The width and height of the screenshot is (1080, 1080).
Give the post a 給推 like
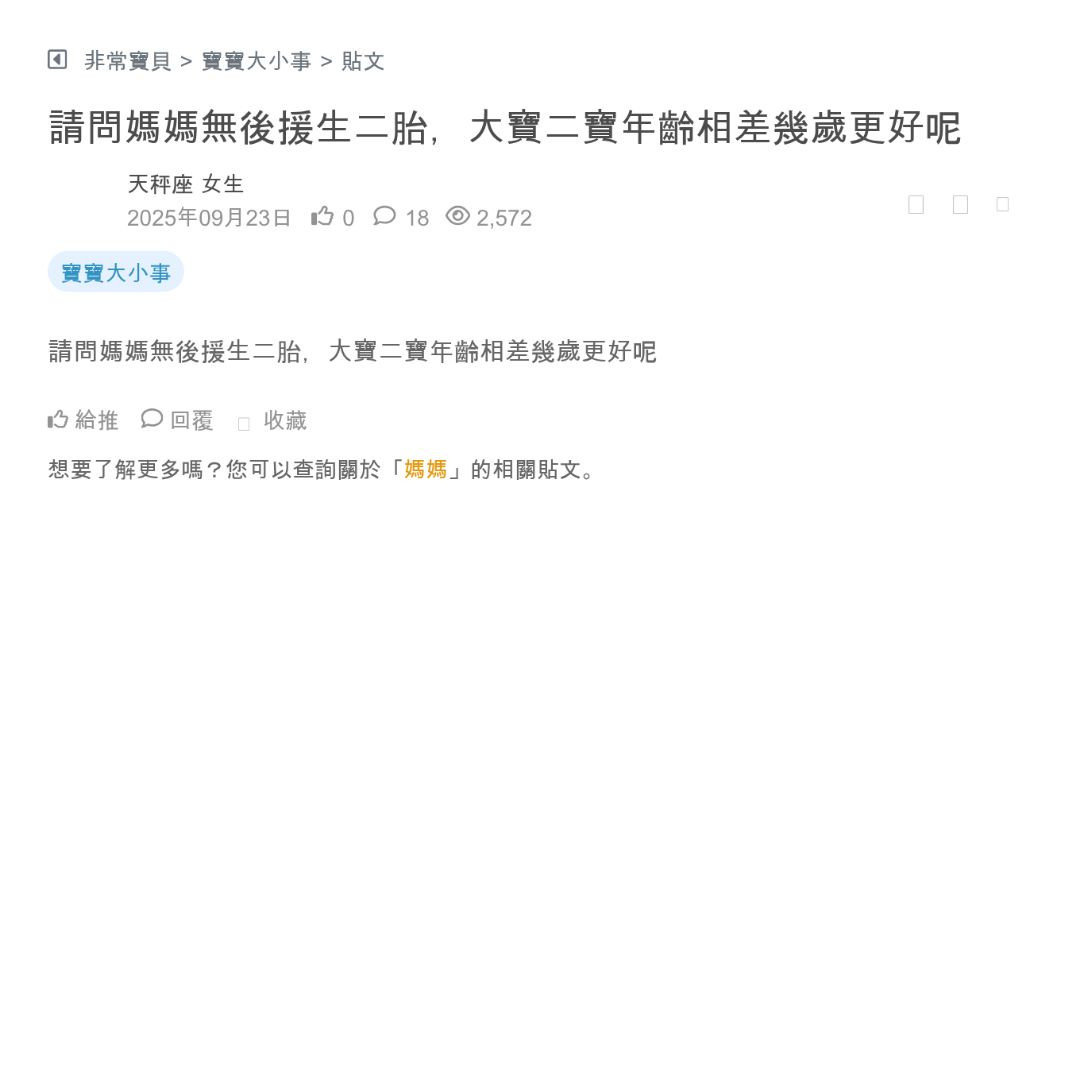tap(83, 420)
